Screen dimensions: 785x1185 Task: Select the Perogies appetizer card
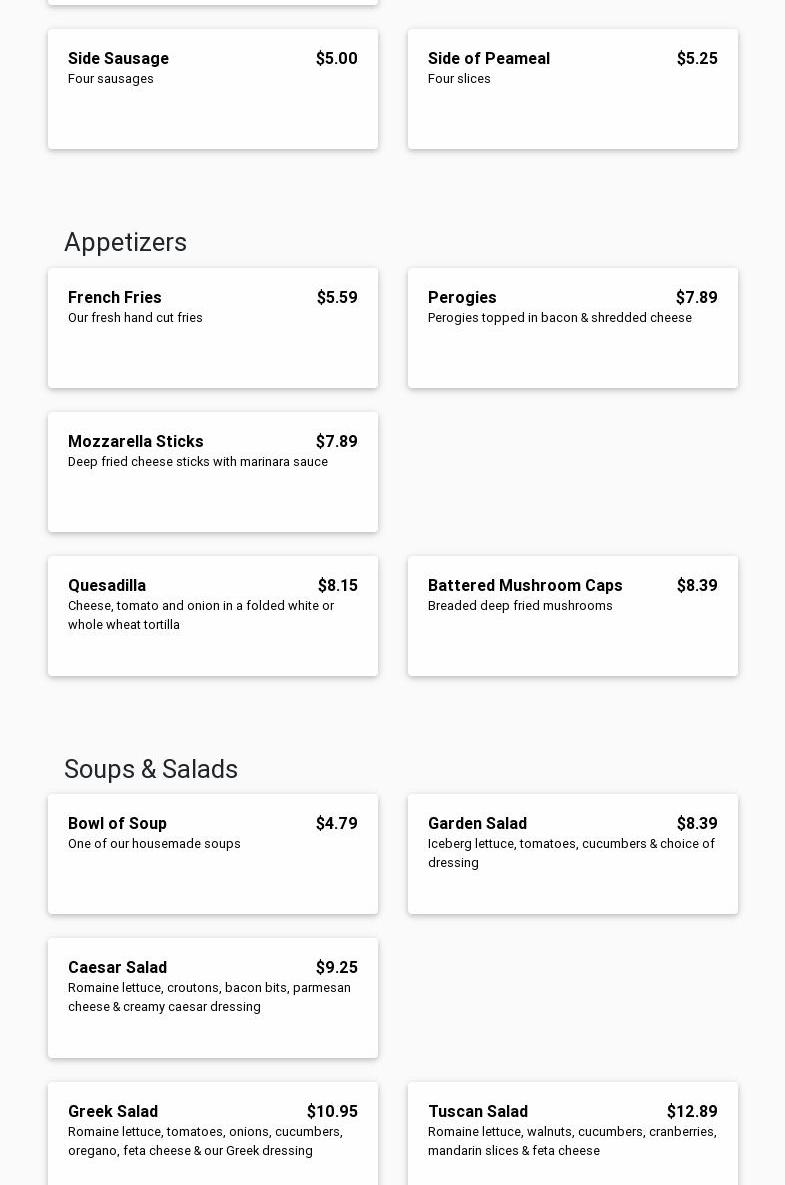tap(572, 328)
